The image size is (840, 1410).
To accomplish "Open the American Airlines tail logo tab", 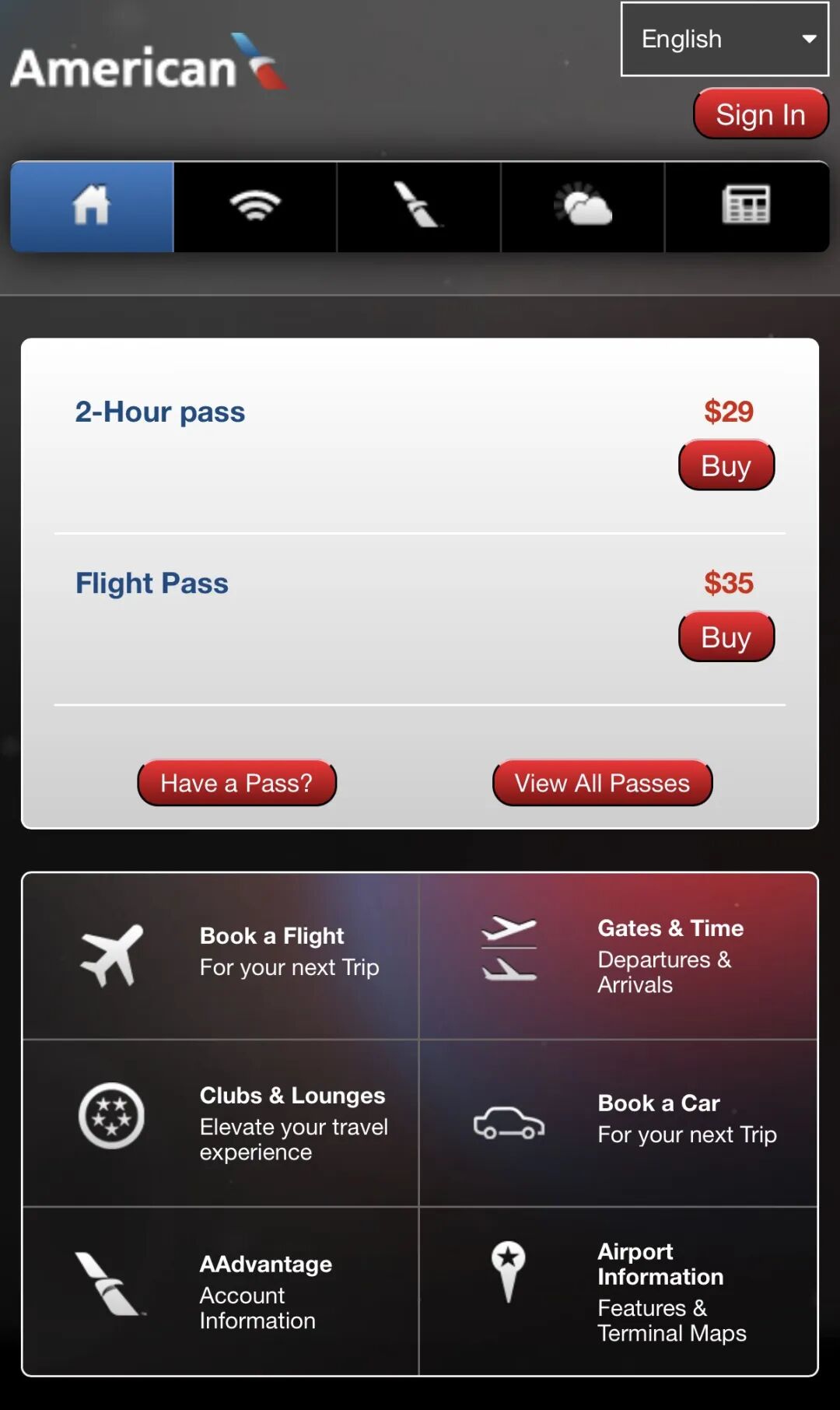I will click(x=419, y=207).
